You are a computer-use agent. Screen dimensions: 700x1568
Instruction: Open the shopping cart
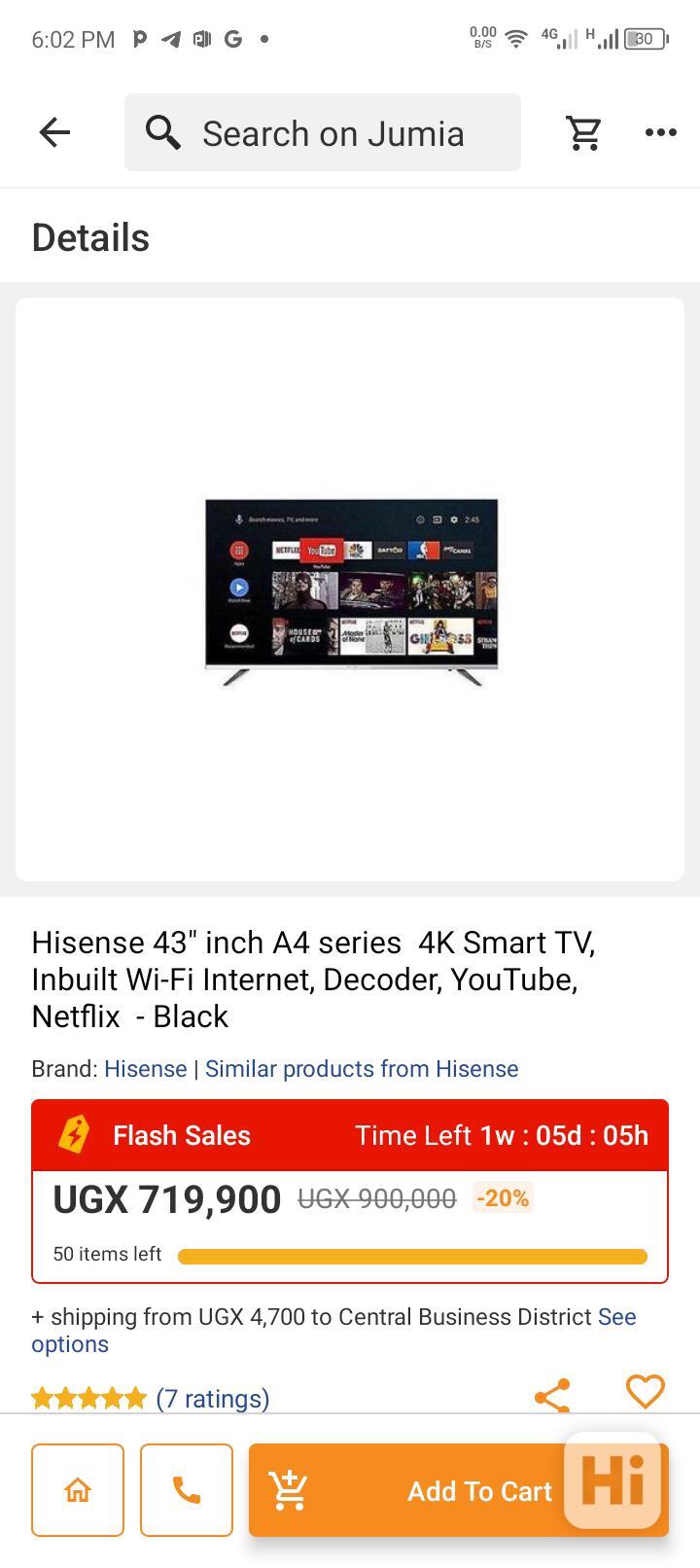pyautogui.click(x=583, y=132)
